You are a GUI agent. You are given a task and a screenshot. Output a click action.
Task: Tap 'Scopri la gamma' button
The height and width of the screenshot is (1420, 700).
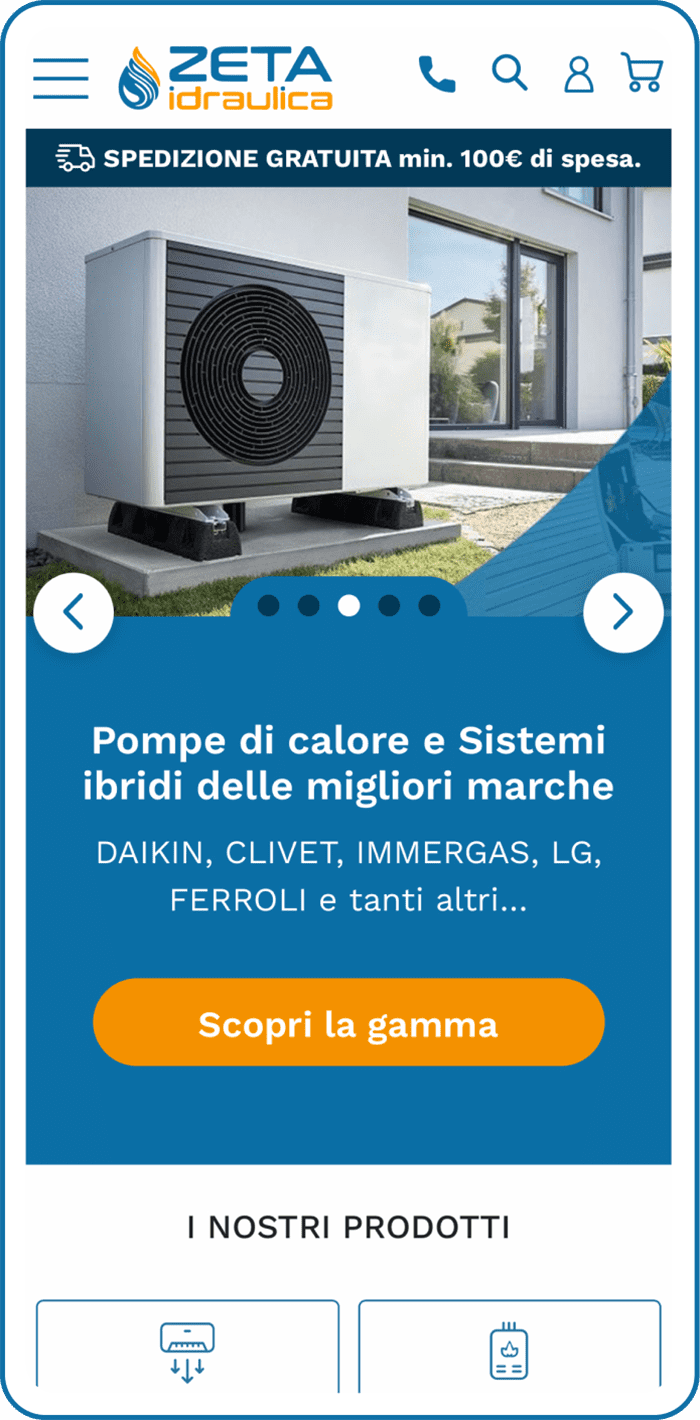pos(349,1023)
